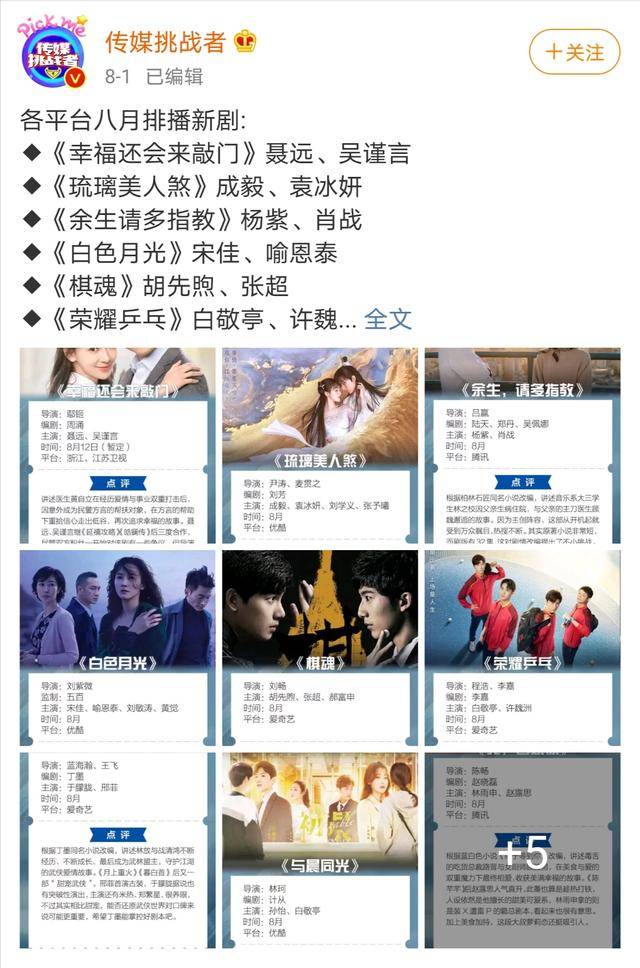Image resolution: width=640 pixels, height=968 pixels.
Task: Open the 荣耀乒乓 image
Action: click(x=522, y=647)
